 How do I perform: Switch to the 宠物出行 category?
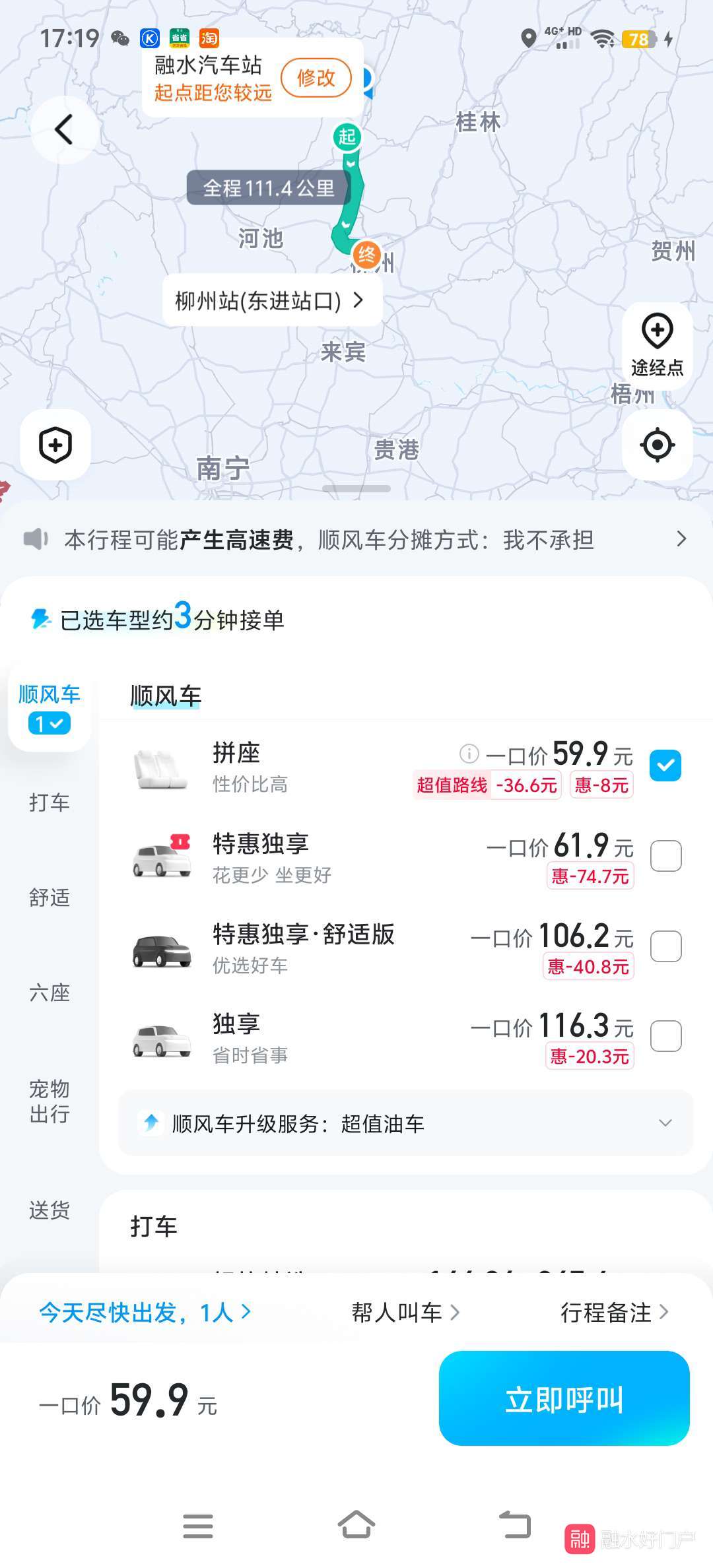[x=50, y=1101]
